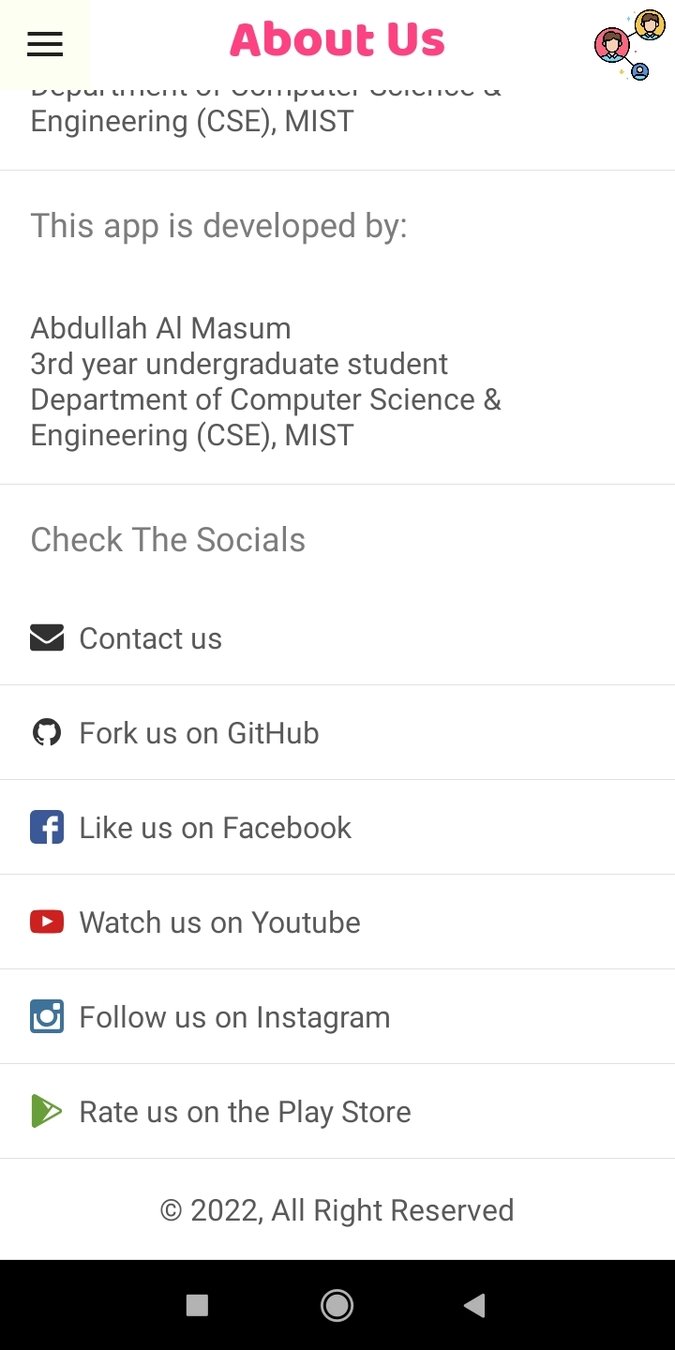Go back using the system back button

tap(475, 1305)
